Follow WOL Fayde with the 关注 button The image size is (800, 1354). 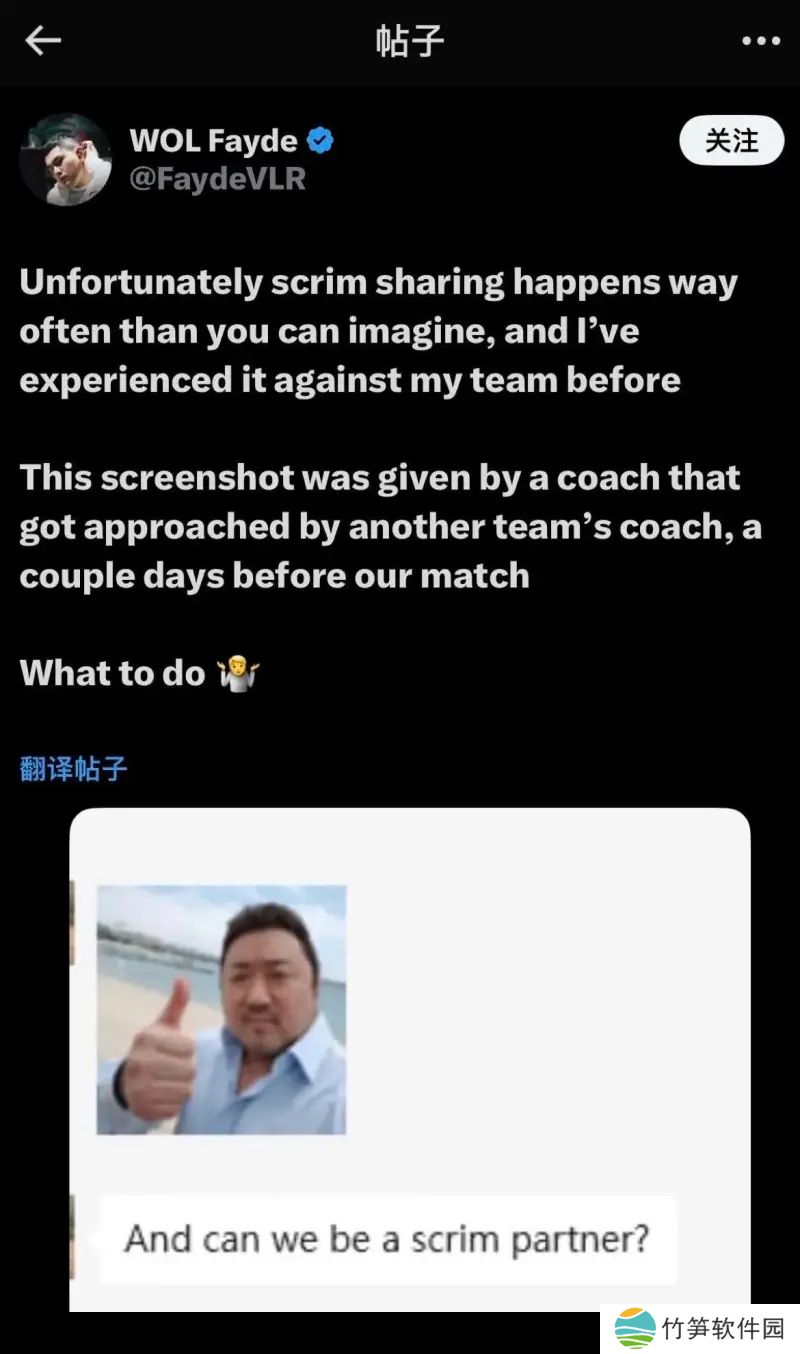[x=731, y=141]
